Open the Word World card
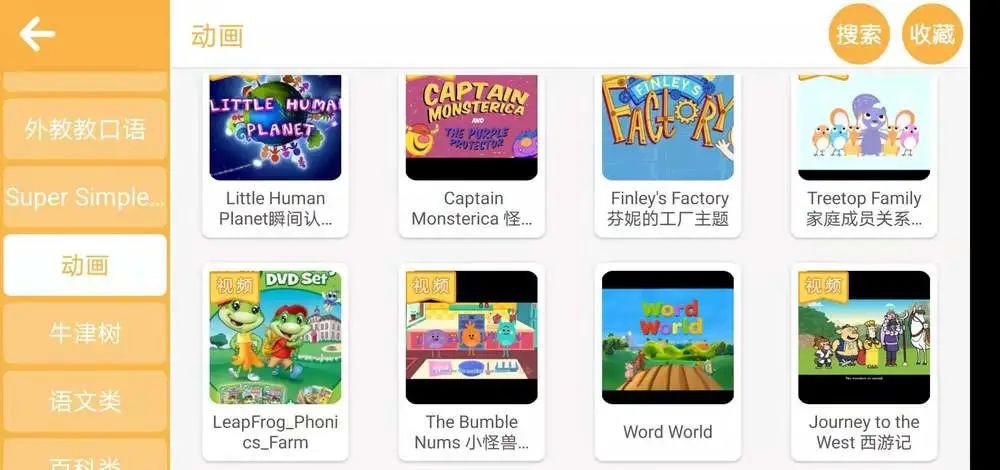 668,360
